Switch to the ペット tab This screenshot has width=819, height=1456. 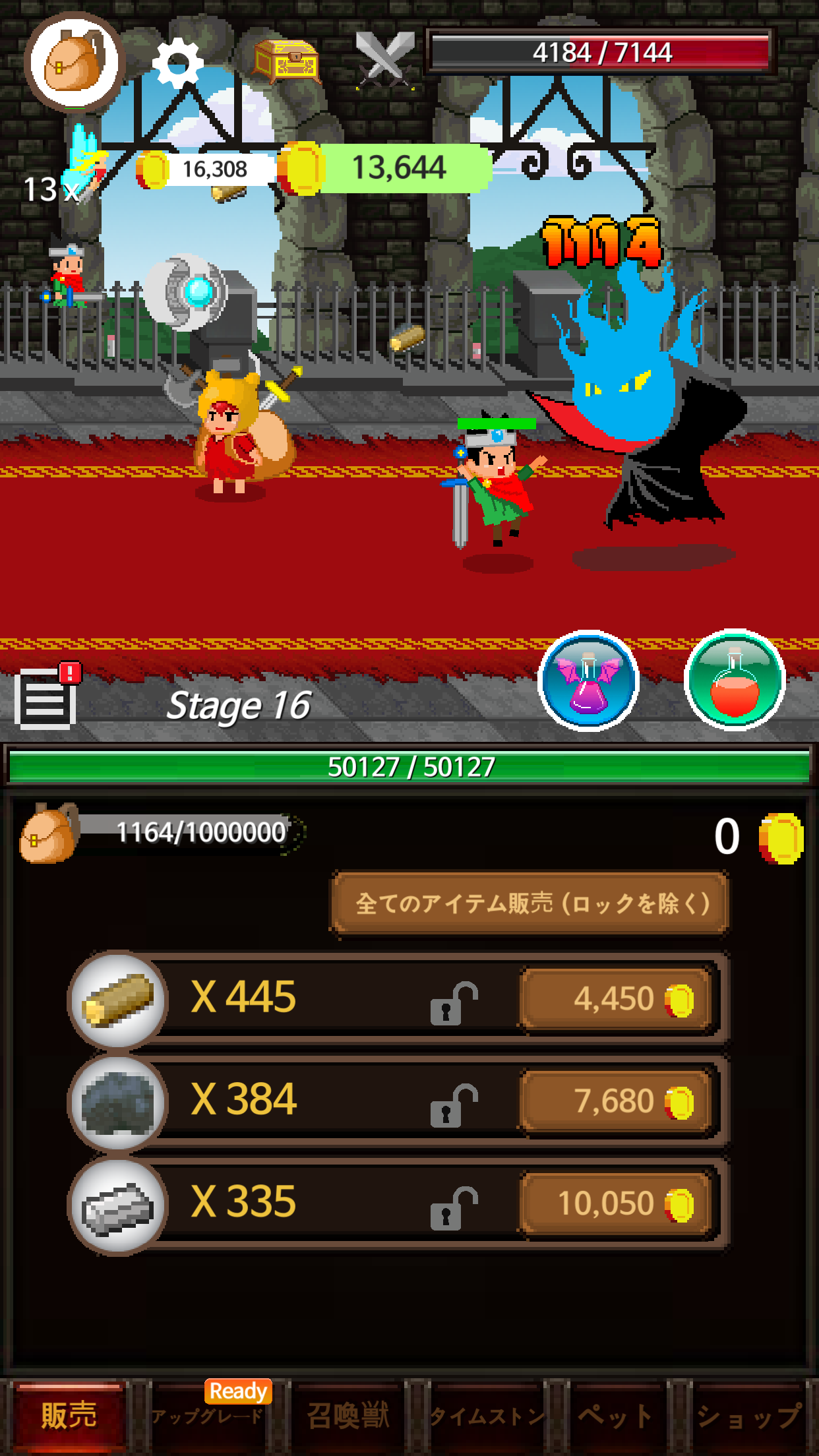pos(616,1415)
